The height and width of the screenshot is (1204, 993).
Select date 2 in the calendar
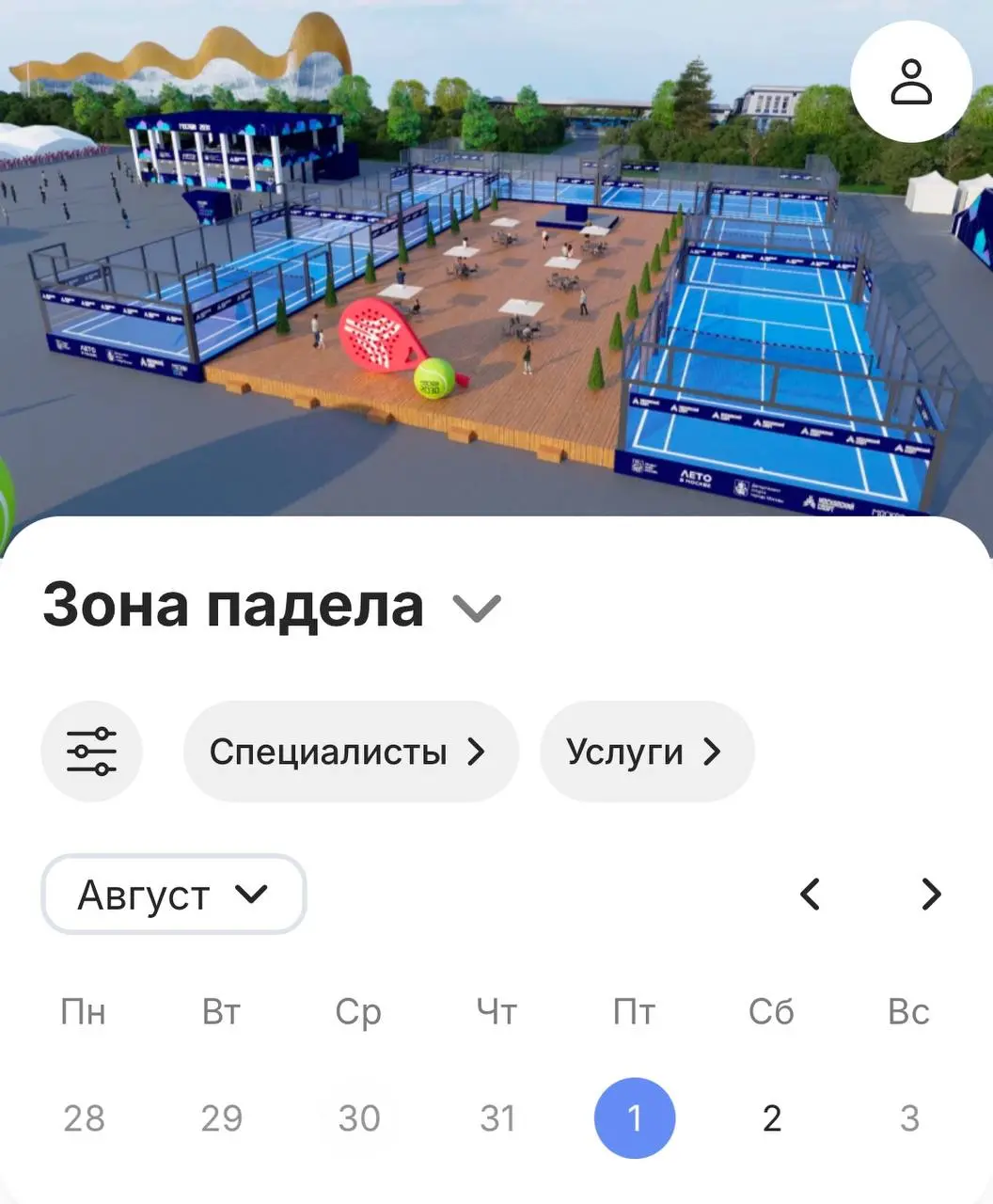(x=771, y=1117)
